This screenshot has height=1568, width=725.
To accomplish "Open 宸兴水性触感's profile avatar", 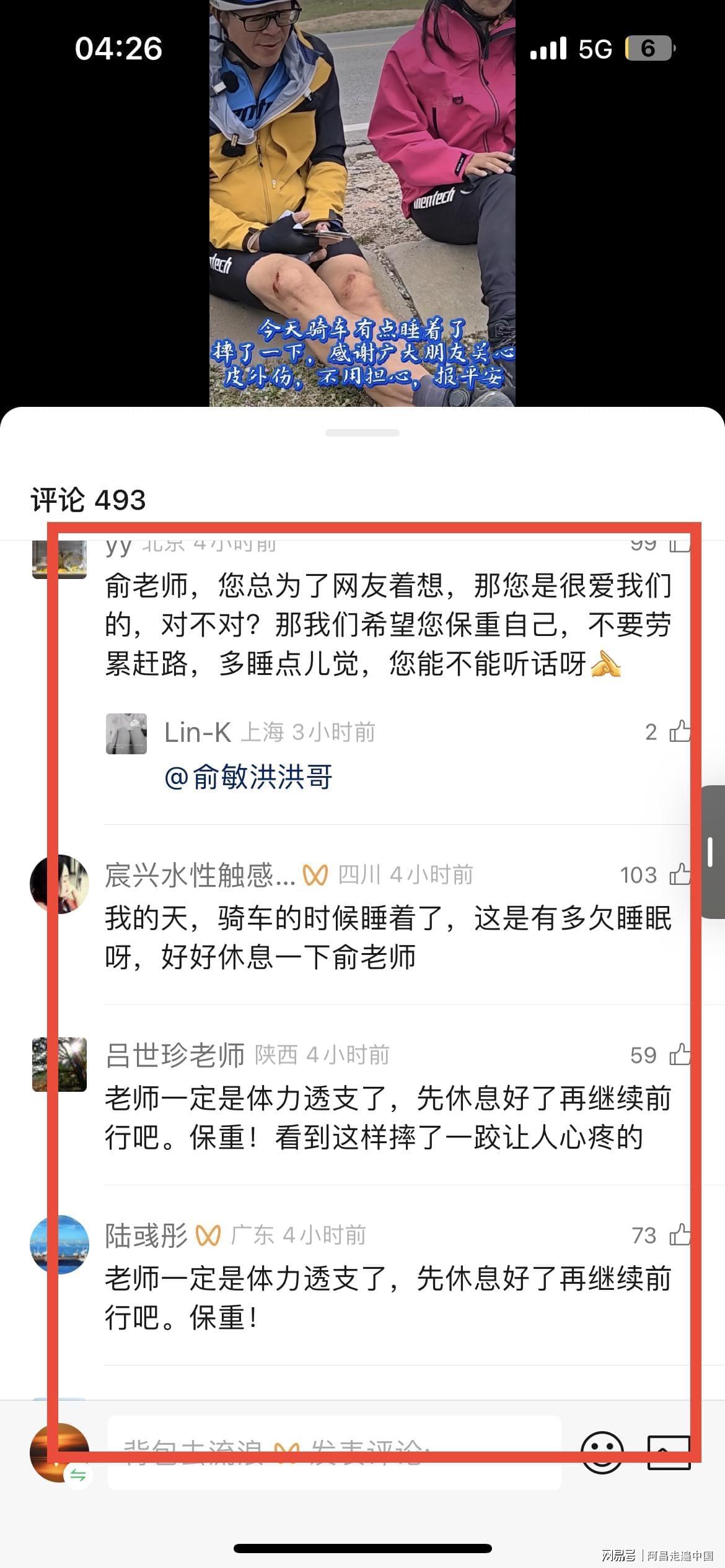I will [x=59, y=884].
